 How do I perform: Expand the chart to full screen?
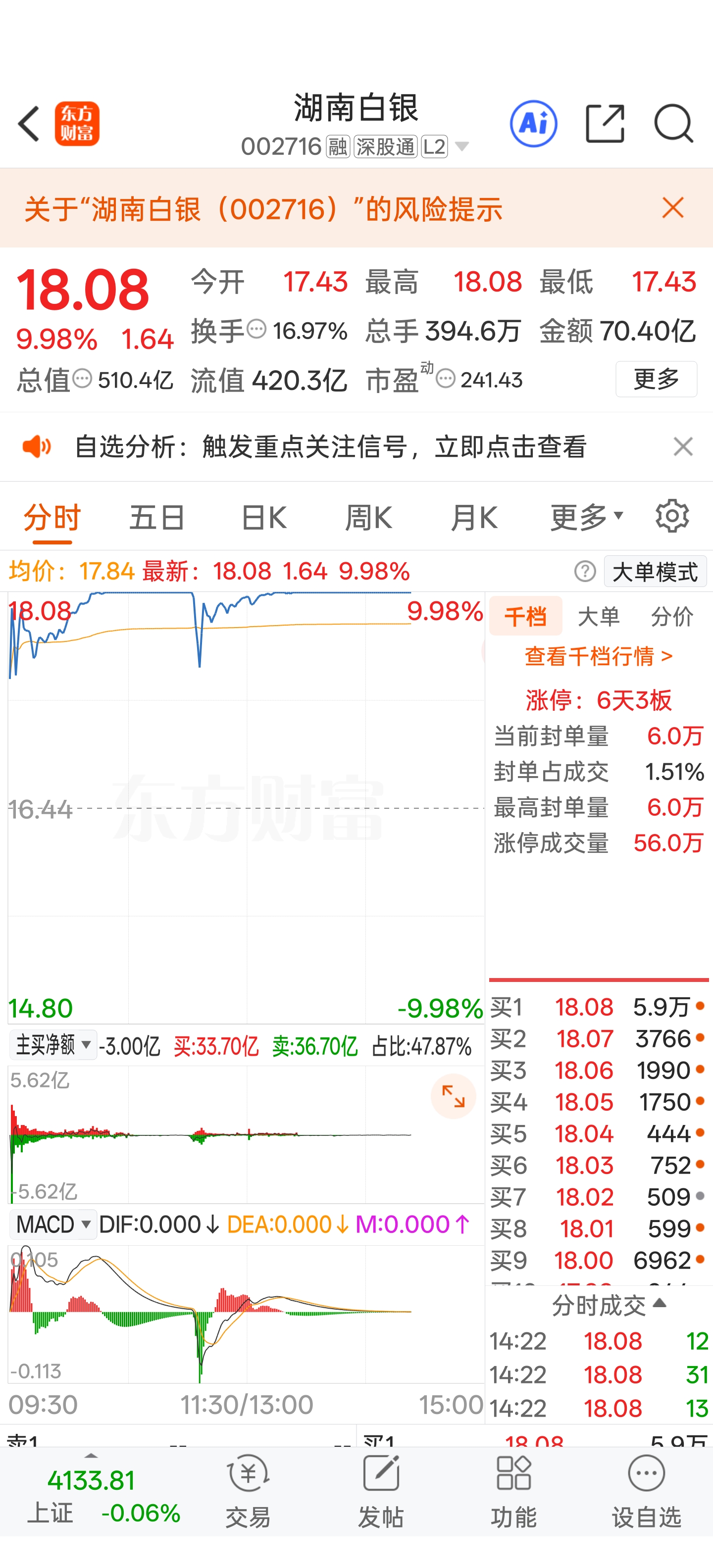click(x=453, y=1096)
